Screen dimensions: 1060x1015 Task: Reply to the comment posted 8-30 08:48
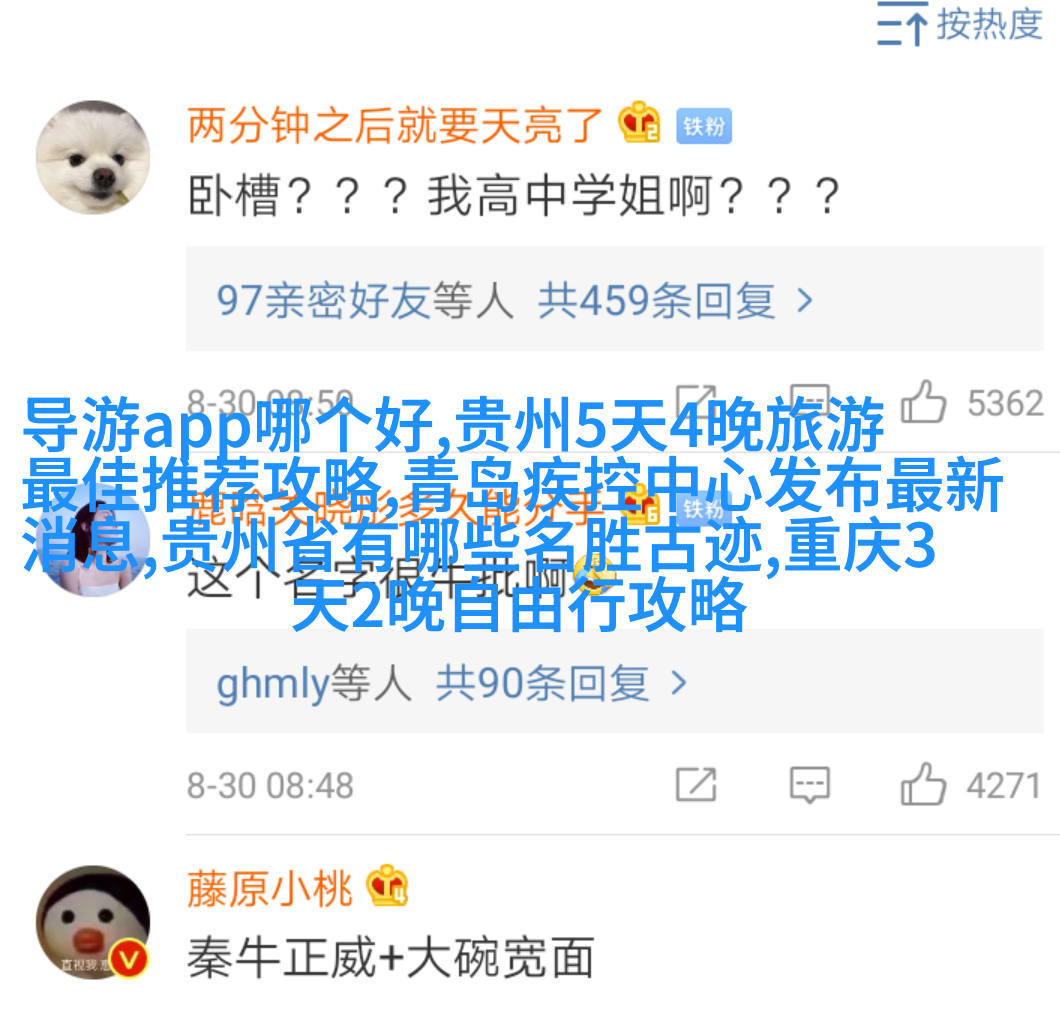tap(809, 785)
